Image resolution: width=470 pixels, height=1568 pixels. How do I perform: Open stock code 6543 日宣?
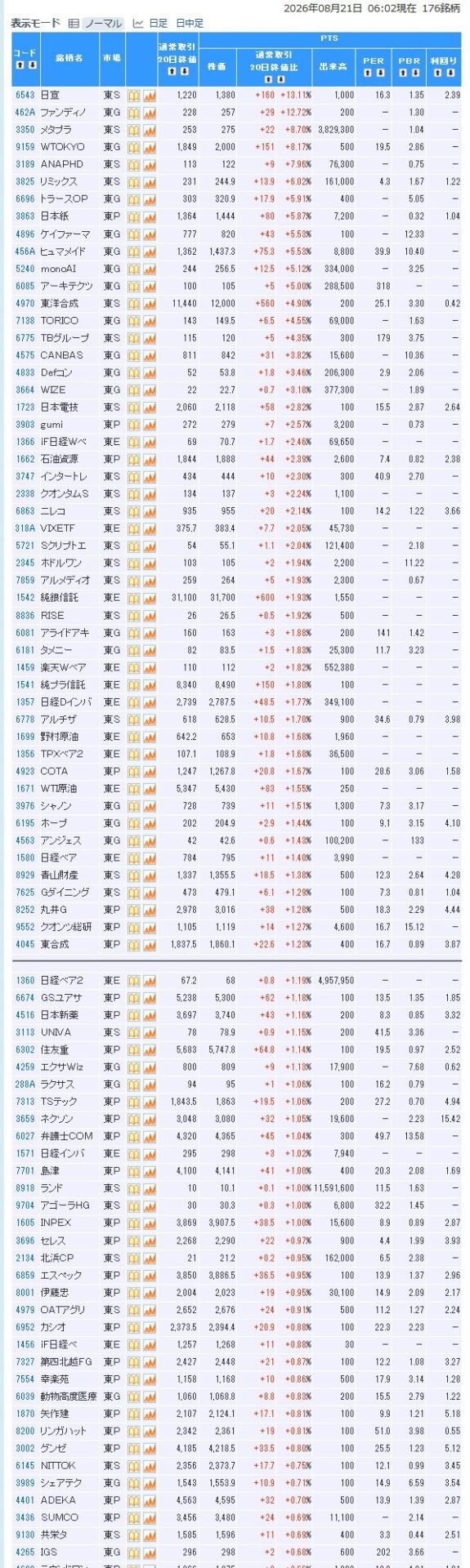coord(25,96)
